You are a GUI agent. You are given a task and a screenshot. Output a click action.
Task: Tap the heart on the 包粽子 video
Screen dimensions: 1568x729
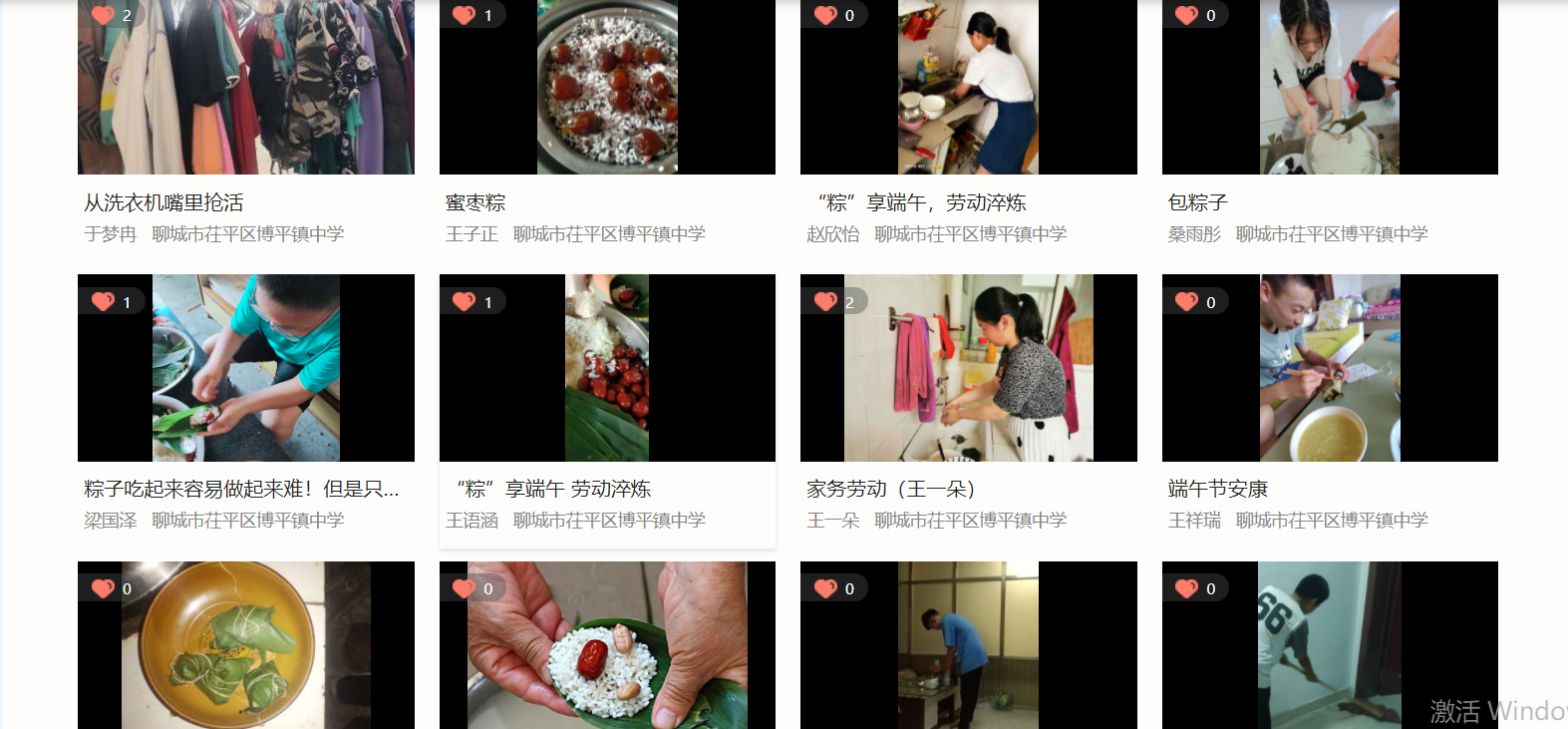coord(1187,15)
